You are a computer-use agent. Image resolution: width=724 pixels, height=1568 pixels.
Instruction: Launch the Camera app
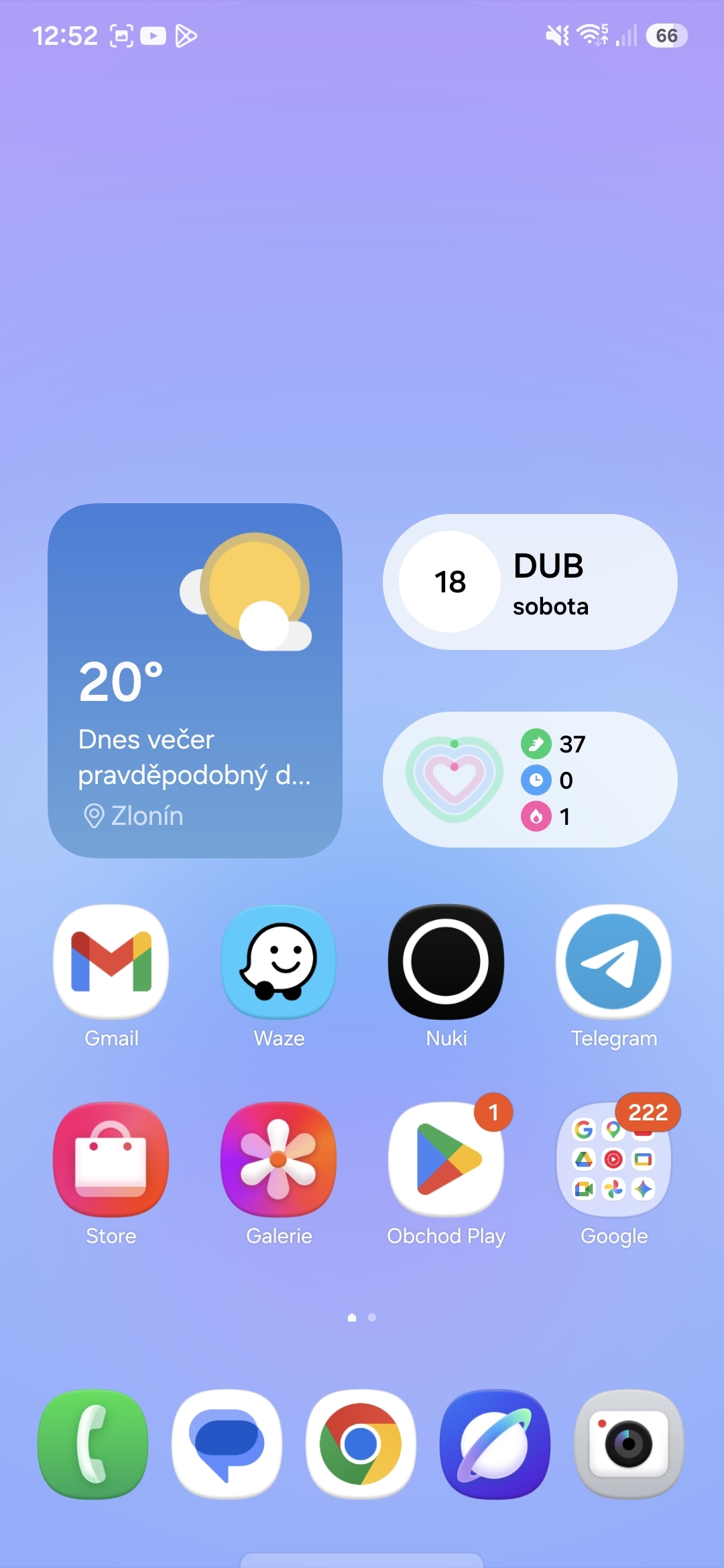(629, 1444)
